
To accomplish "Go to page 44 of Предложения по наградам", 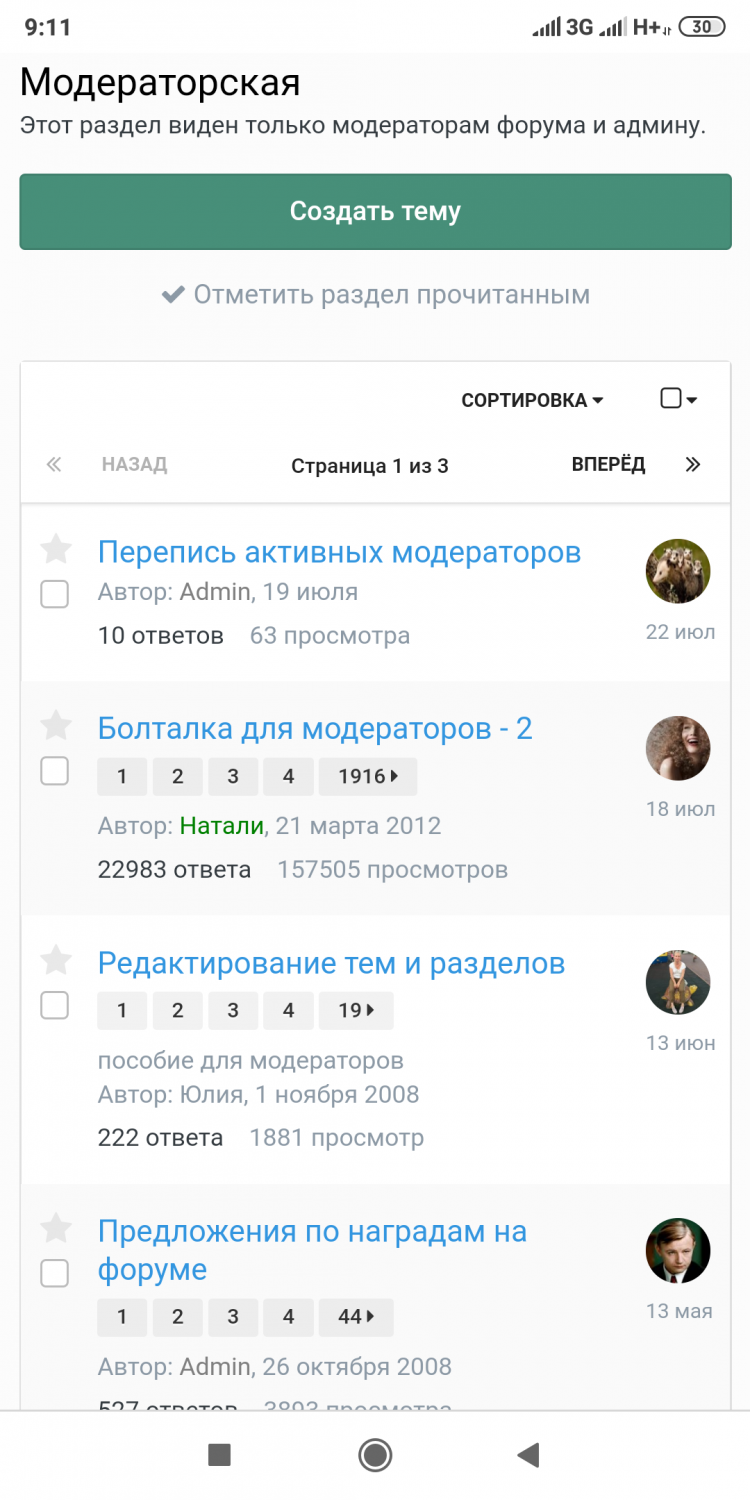I will click(356, 1317).
